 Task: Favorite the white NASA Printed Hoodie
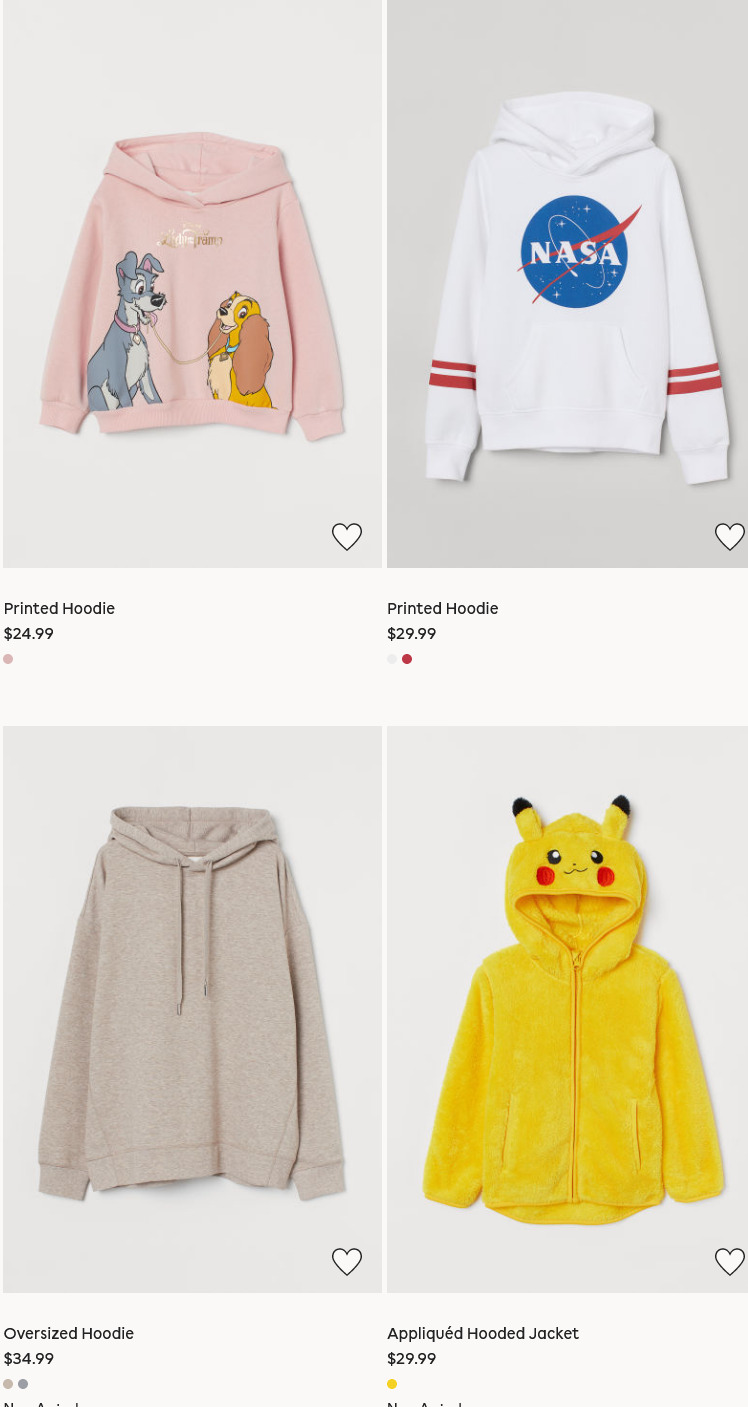(730, 537)
